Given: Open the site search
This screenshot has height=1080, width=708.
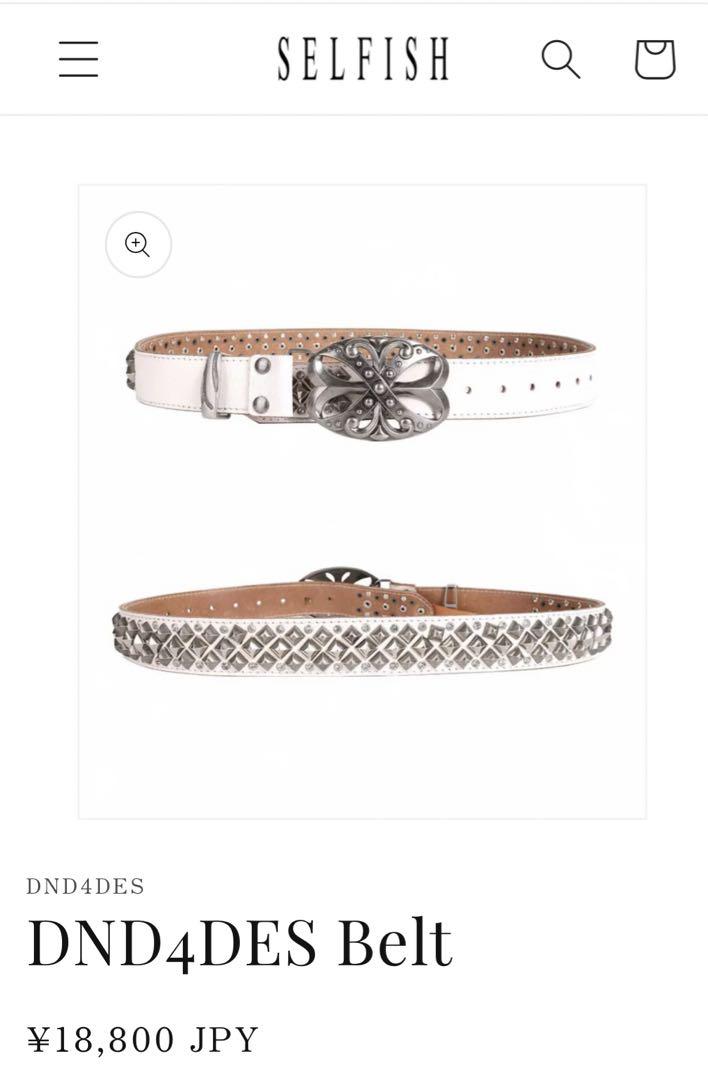Looking at the screenshot, I should 560,59.
